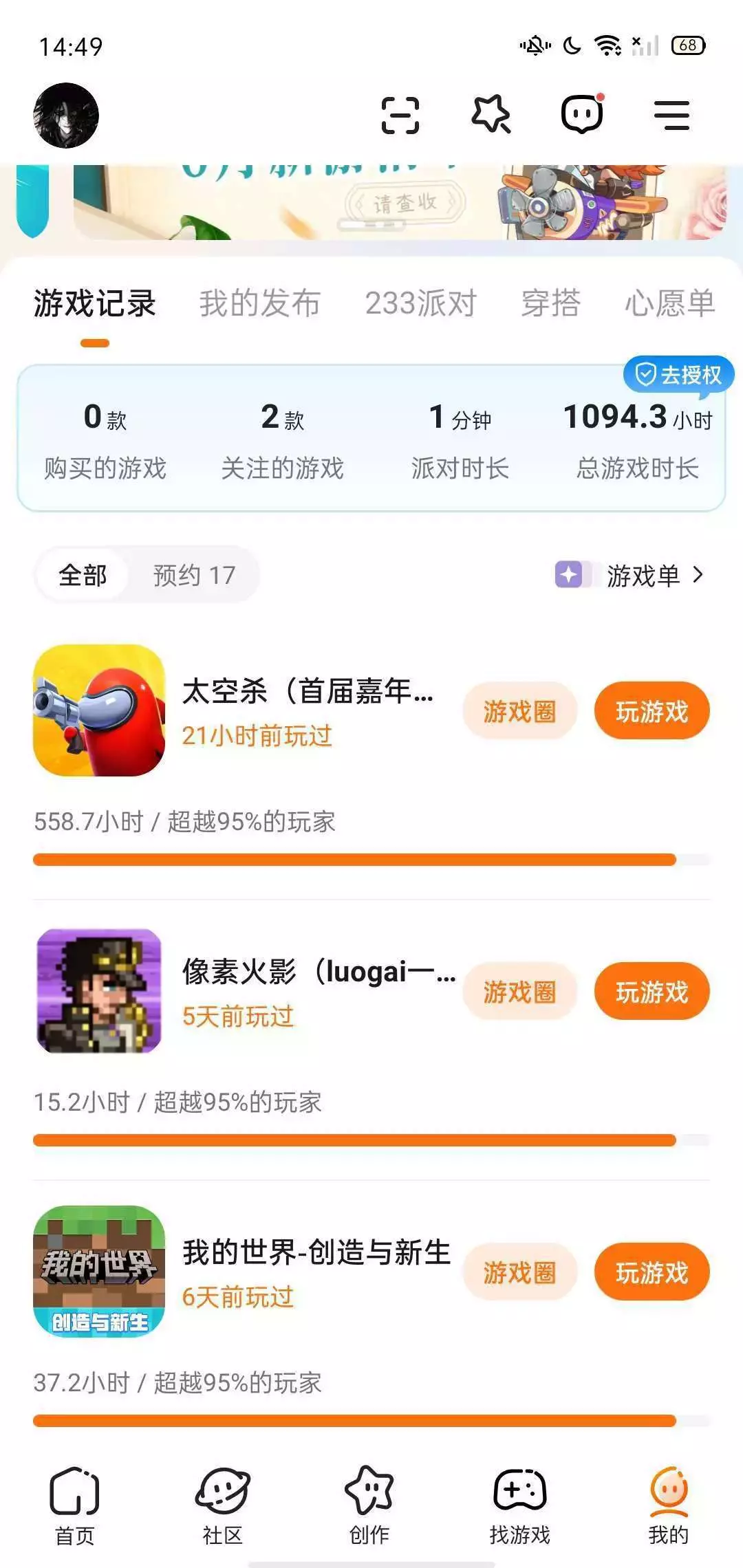743x1568 pixels.
Task: Select the 预约 17 filter
Action: coord(194,575)
